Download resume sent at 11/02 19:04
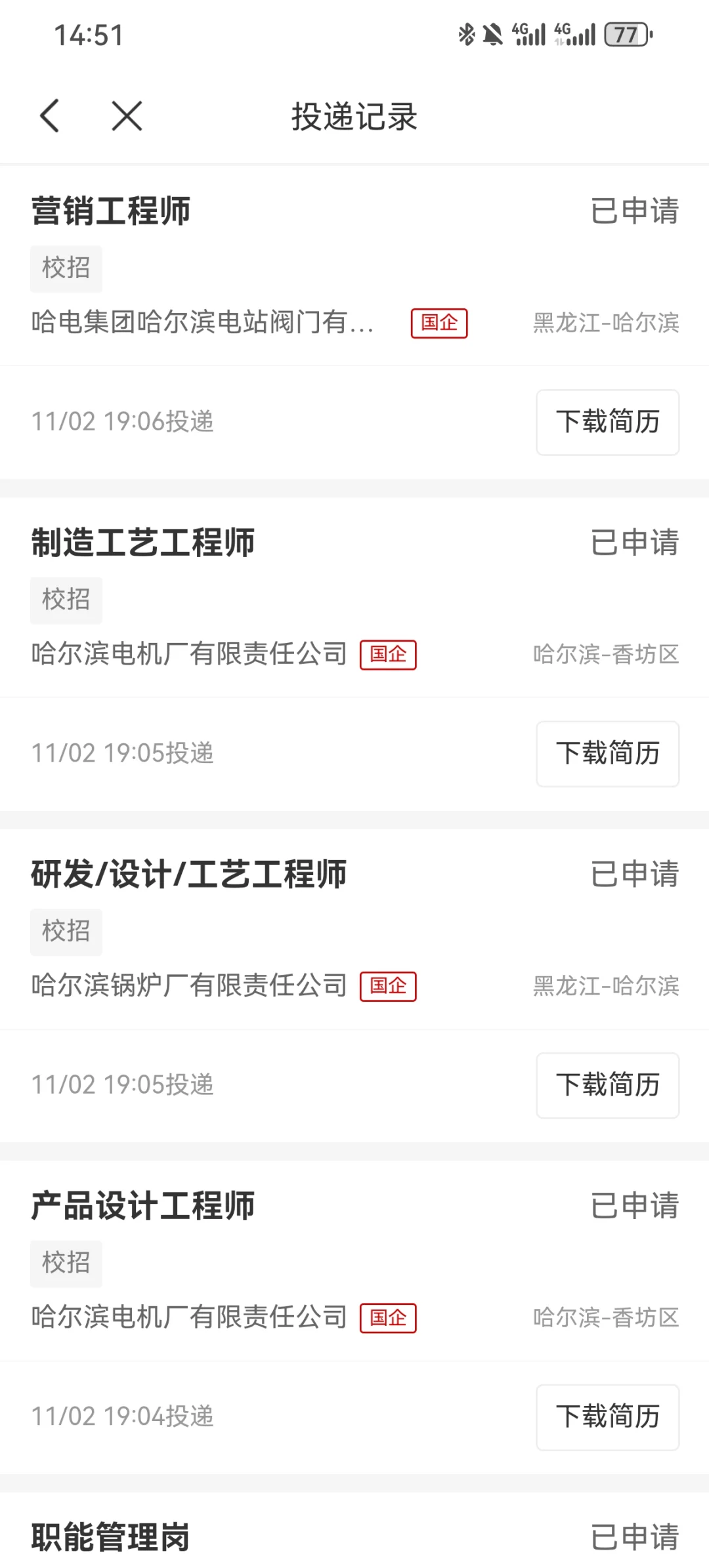The height and width of the screenshot is (1568, 709). 607,1416
